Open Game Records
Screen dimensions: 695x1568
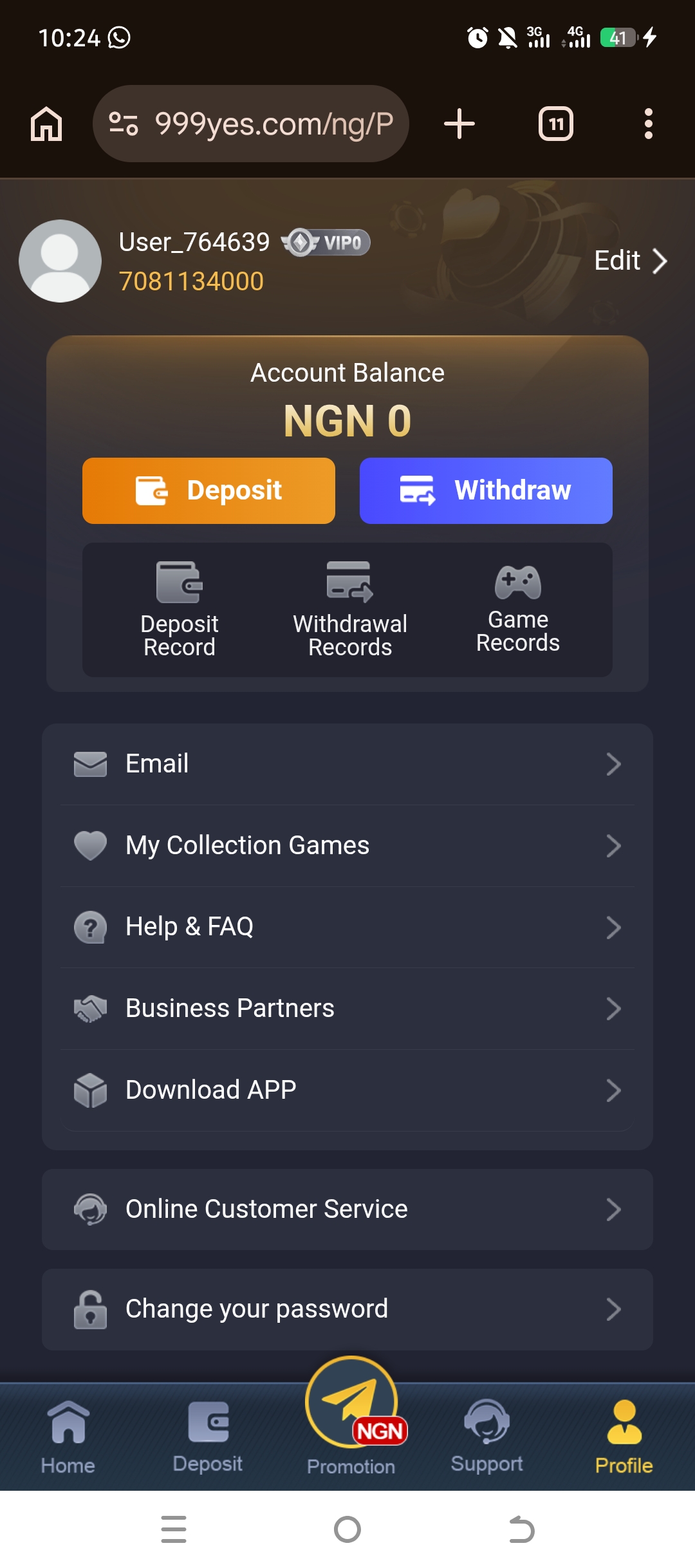coord(518,609)
